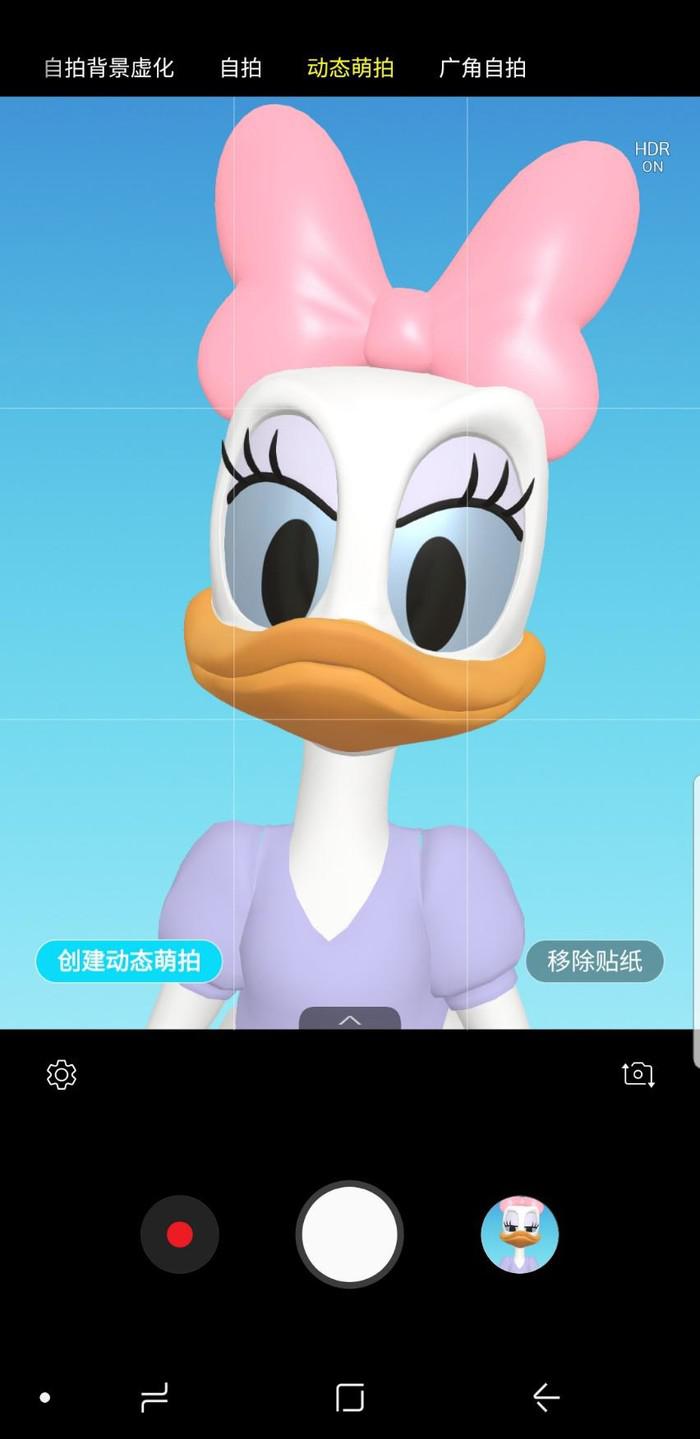Start video recording with the red button
This screenshot has height=1439, width=700.
point(180,1235)
